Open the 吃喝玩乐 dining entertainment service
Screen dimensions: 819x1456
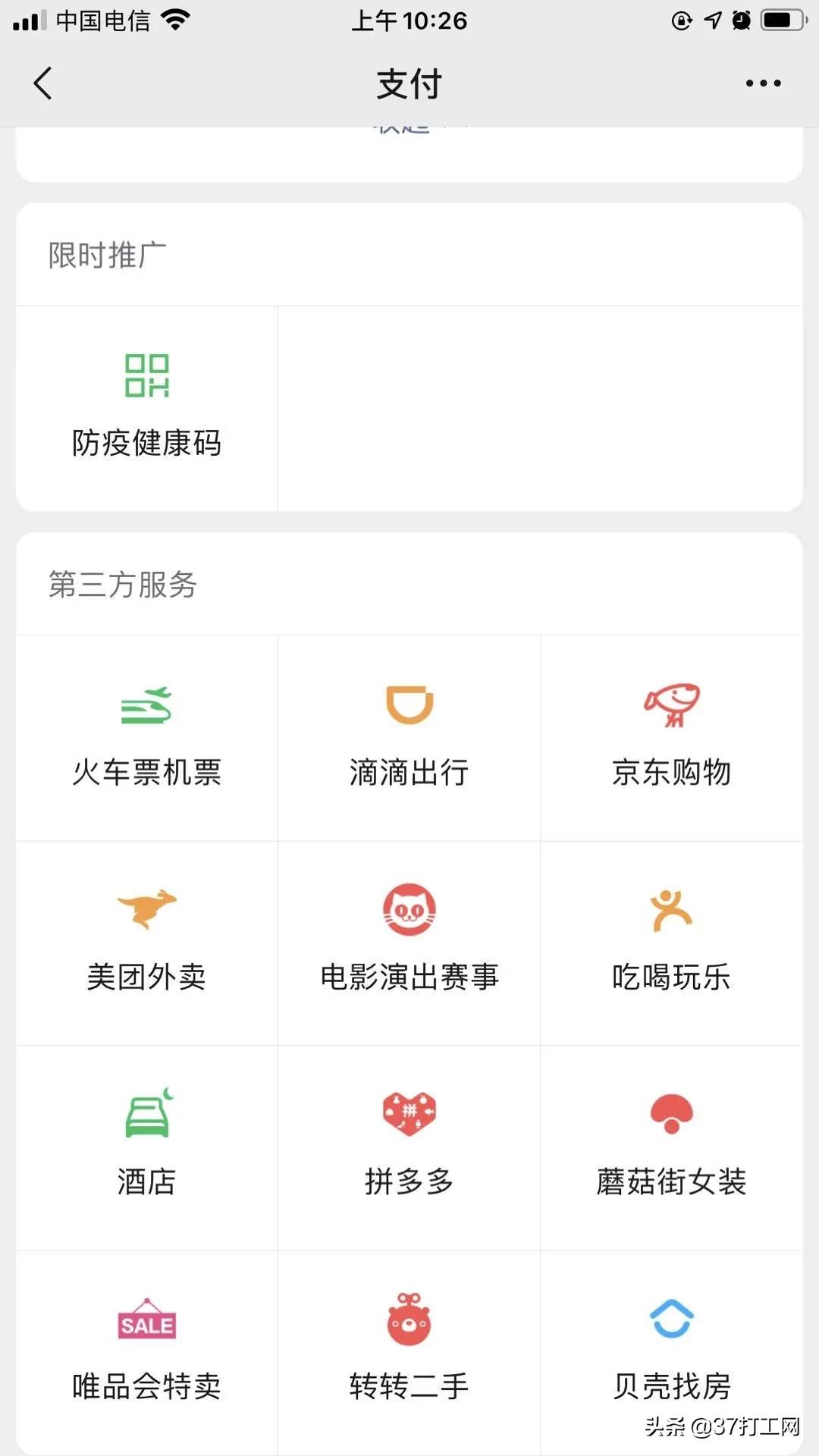pos(672,940)
